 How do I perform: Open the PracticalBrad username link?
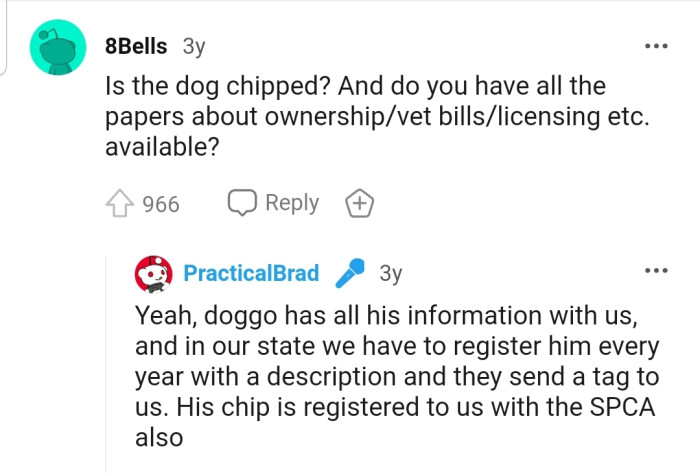tap(251, 273)
